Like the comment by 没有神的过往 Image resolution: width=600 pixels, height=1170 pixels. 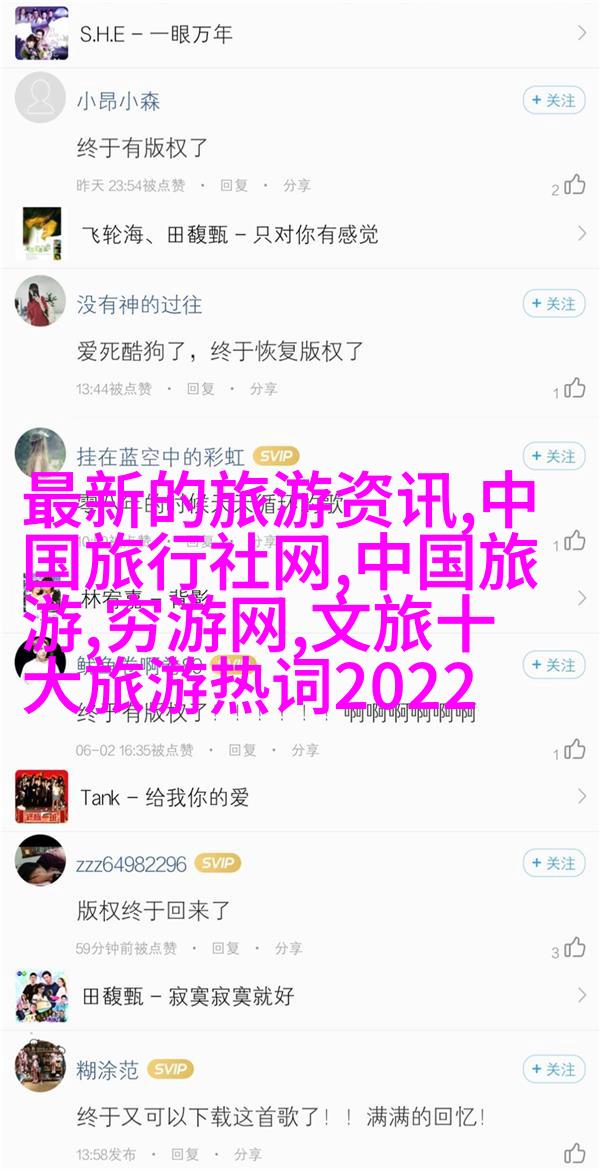click(574, 388)
